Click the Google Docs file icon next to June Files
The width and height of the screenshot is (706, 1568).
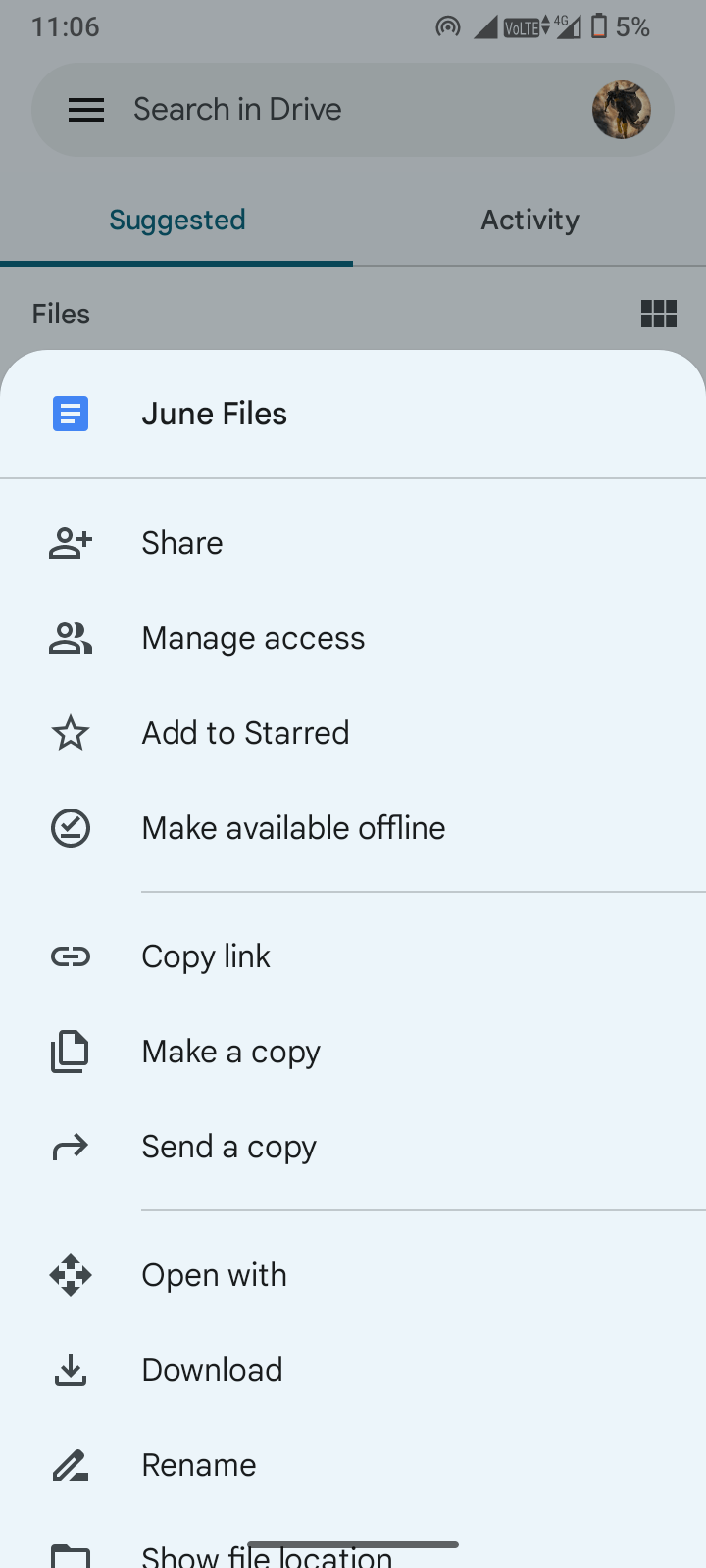tap(70, 414)
